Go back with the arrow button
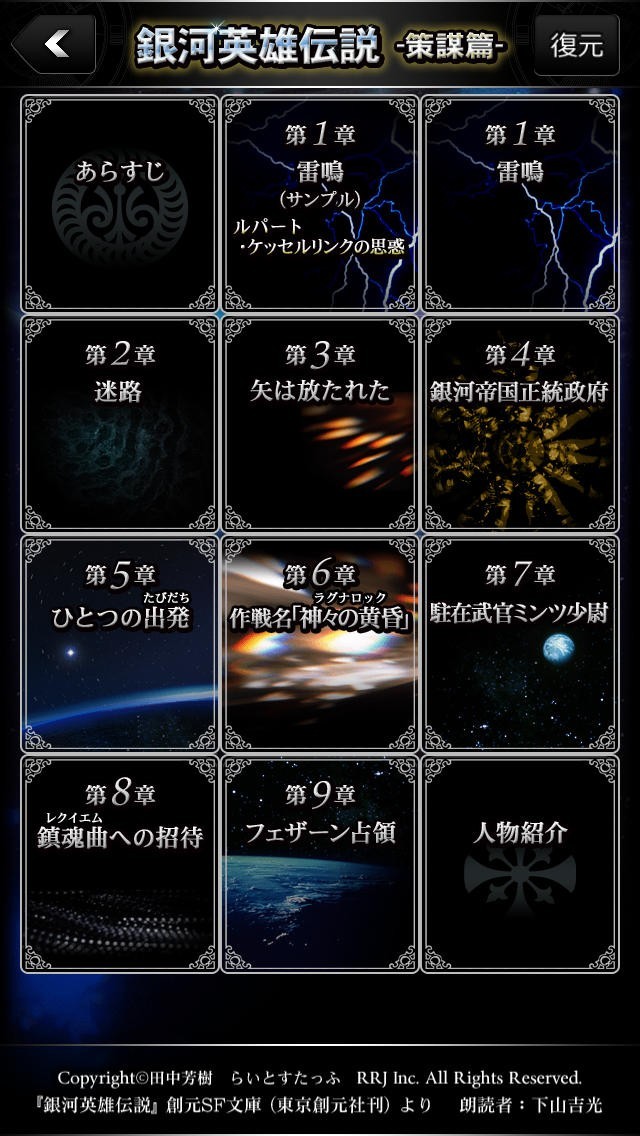This screenshot has width=640, height=1136. pos(55,44)
